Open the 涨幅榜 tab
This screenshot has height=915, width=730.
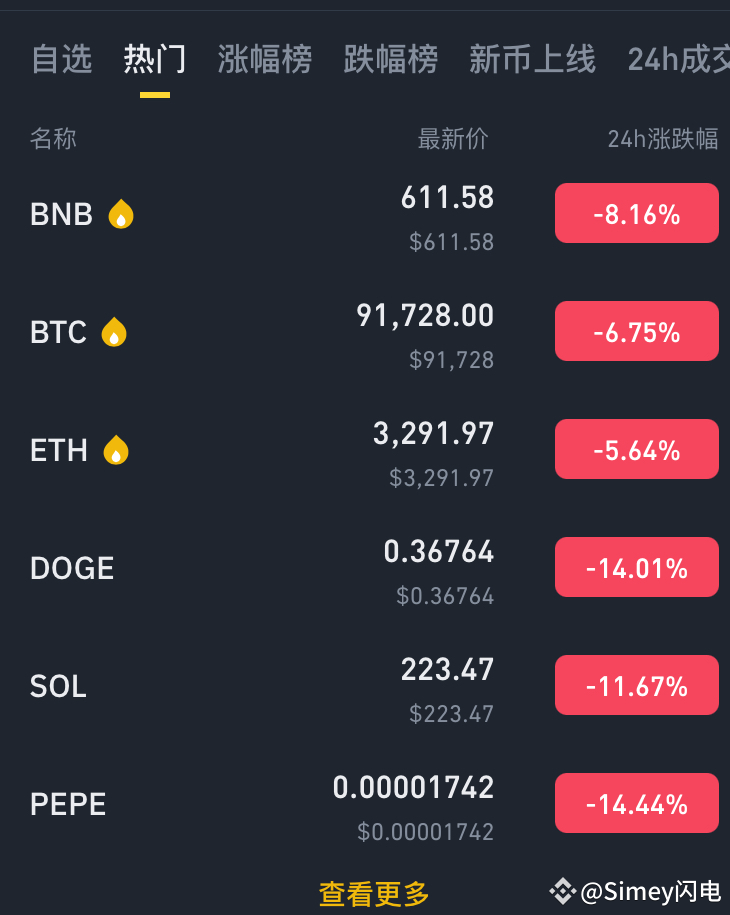(264, 60)
